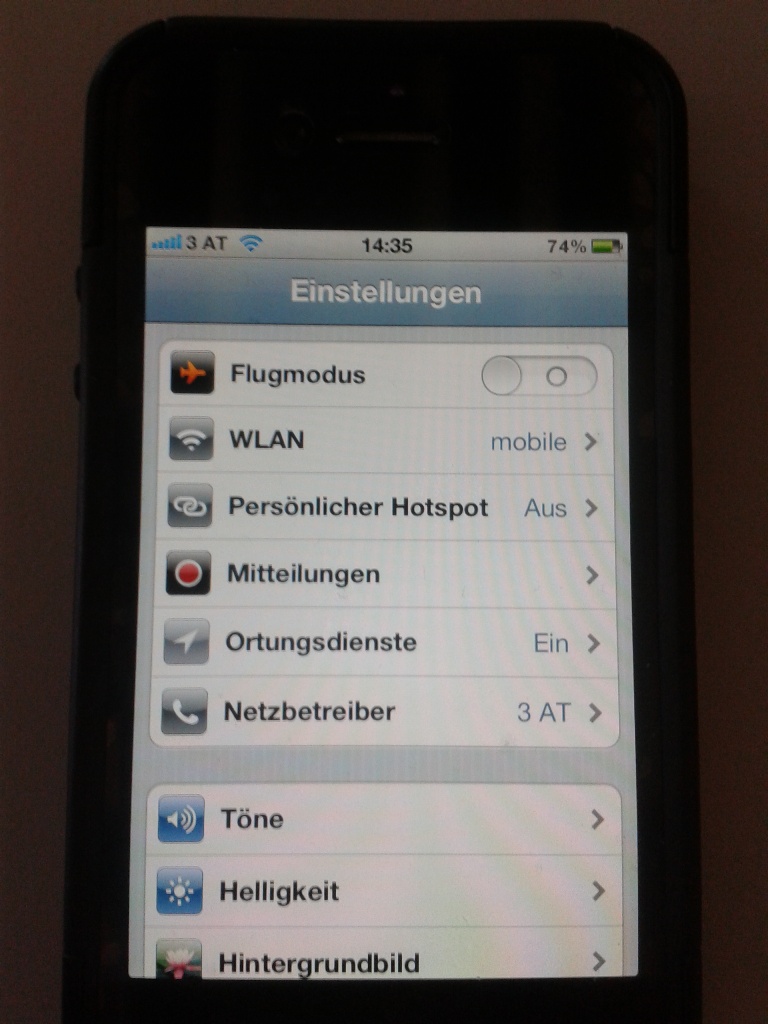Open WLAN settings
The height and width of the screenshot is (1024, 768).
pos(383,441)
